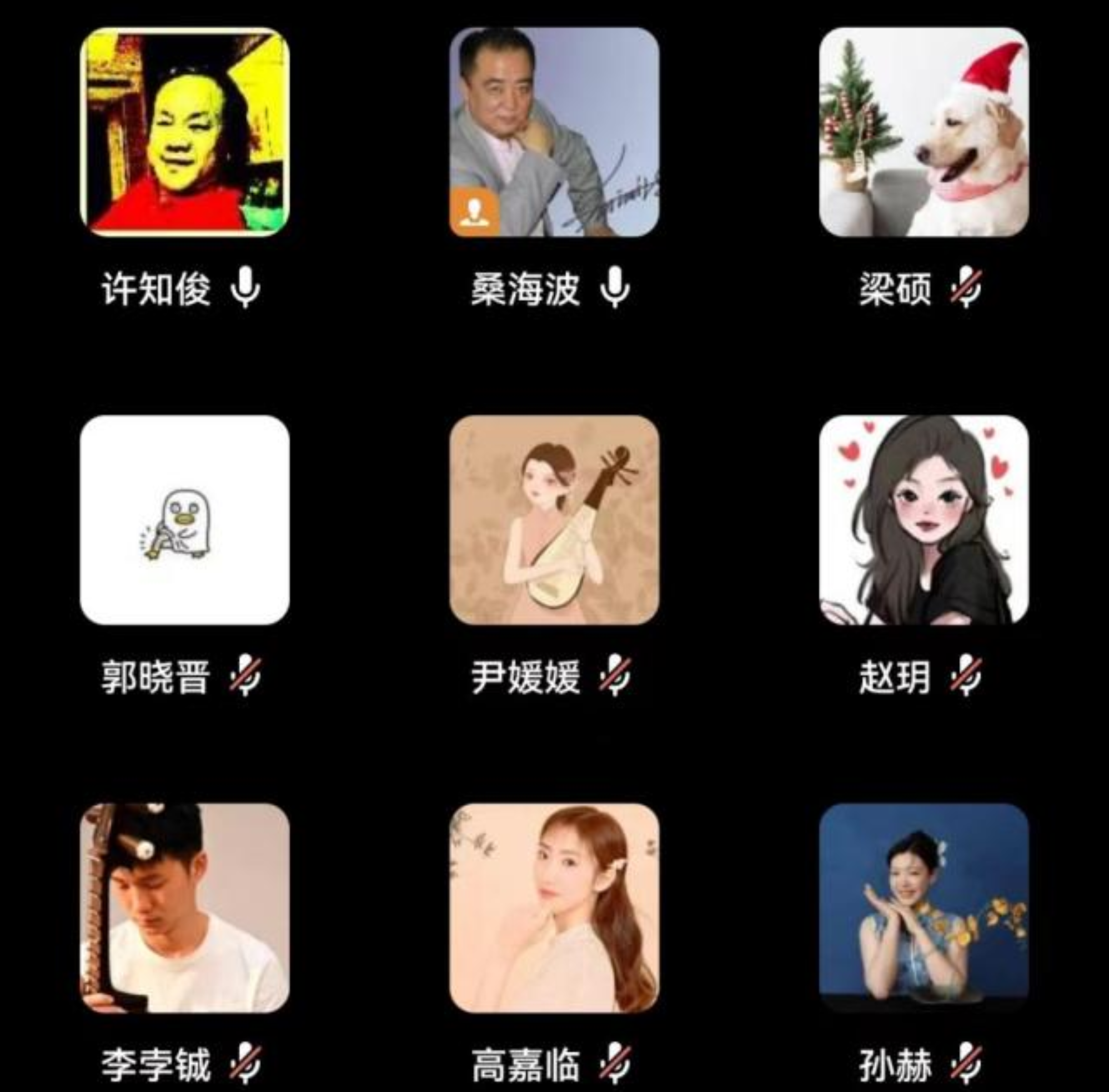Select 桑海波's participant tile
This screenshot has height=1092, width=1109.
coord(554,132)
